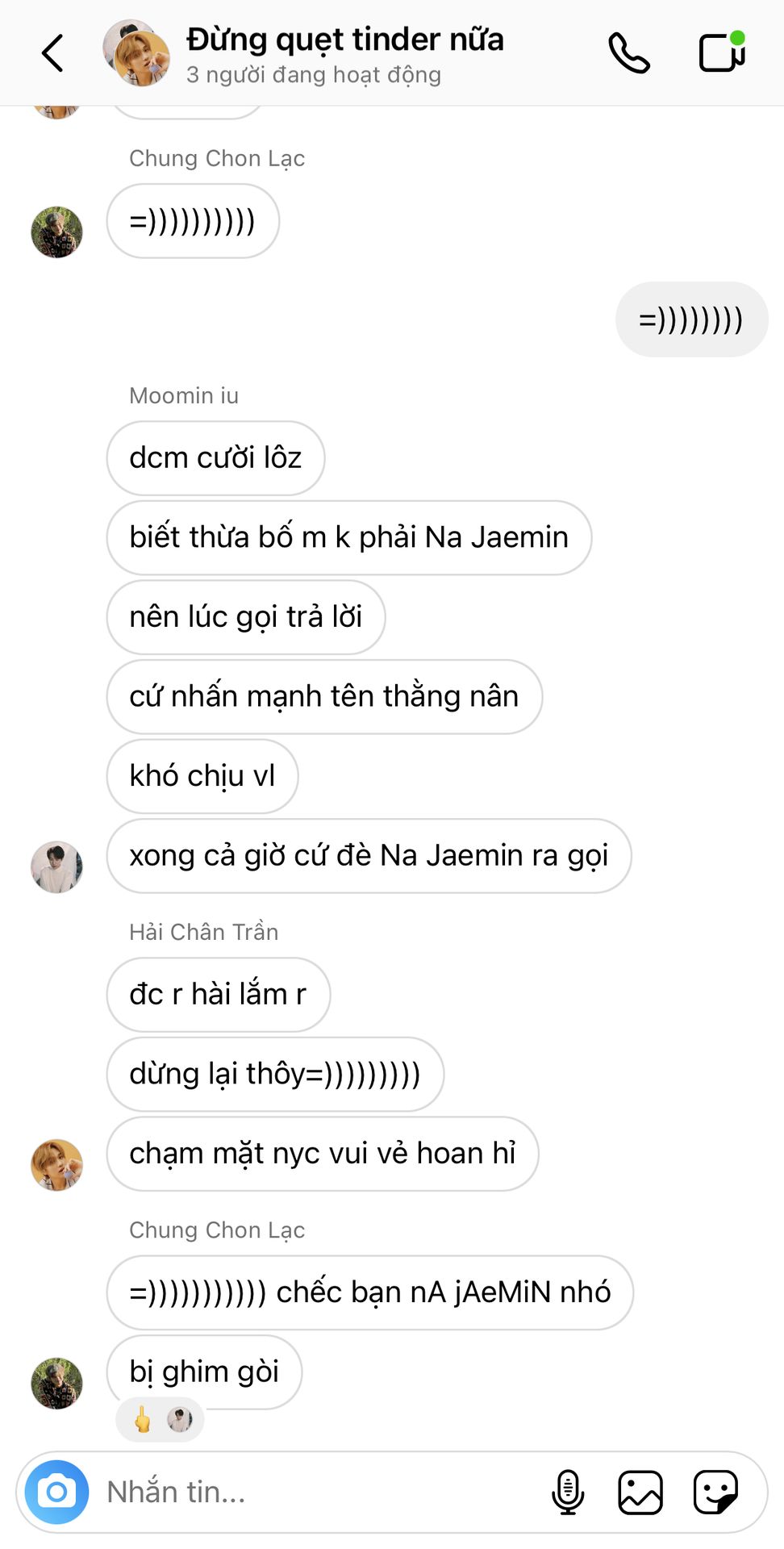Start a video call with the group
Image resolution: width=784 pixels, height=1549 pixels.
click(x=721, y=53)
